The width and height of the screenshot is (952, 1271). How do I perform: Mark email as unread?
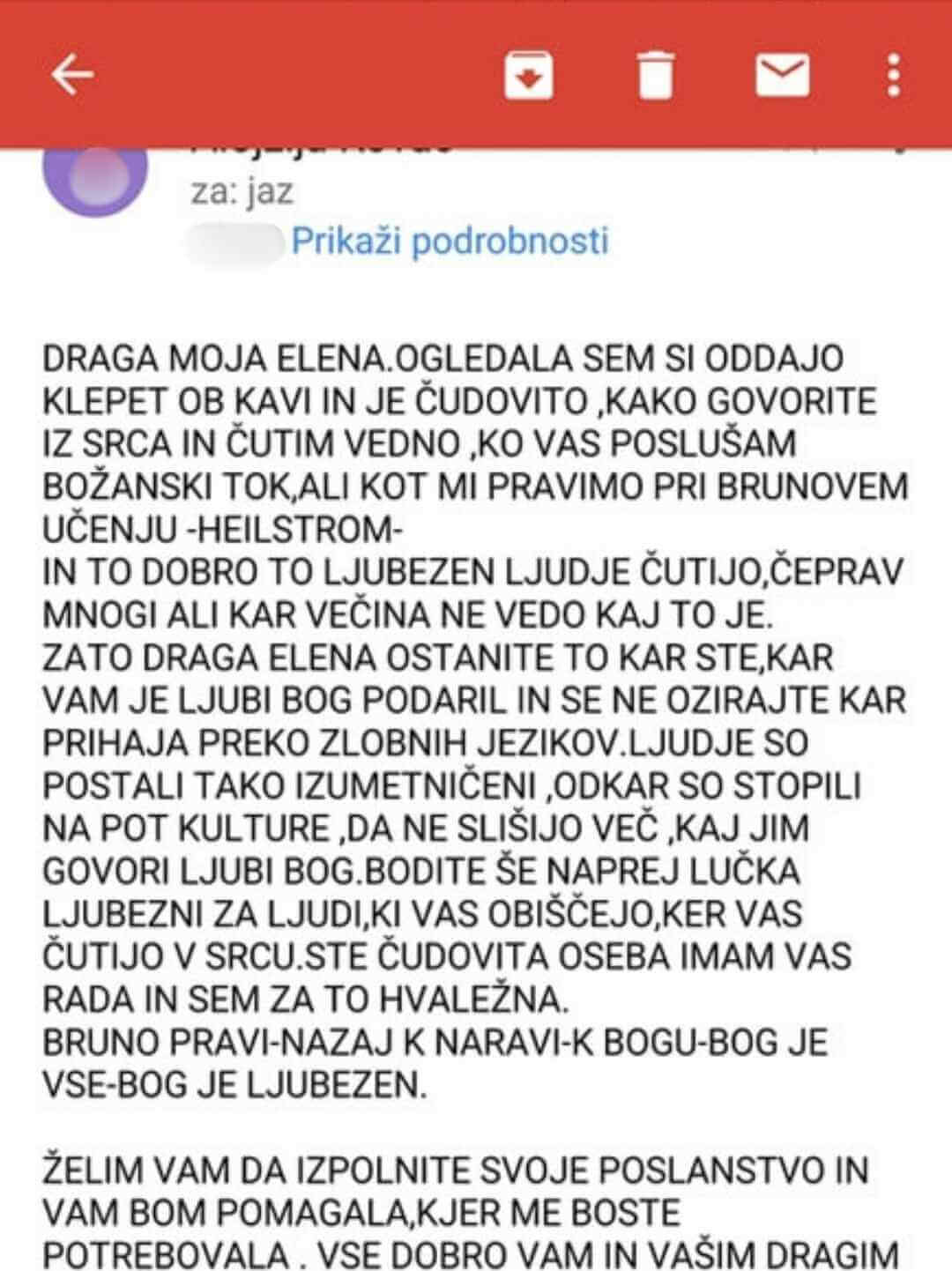tap(782, 75)
